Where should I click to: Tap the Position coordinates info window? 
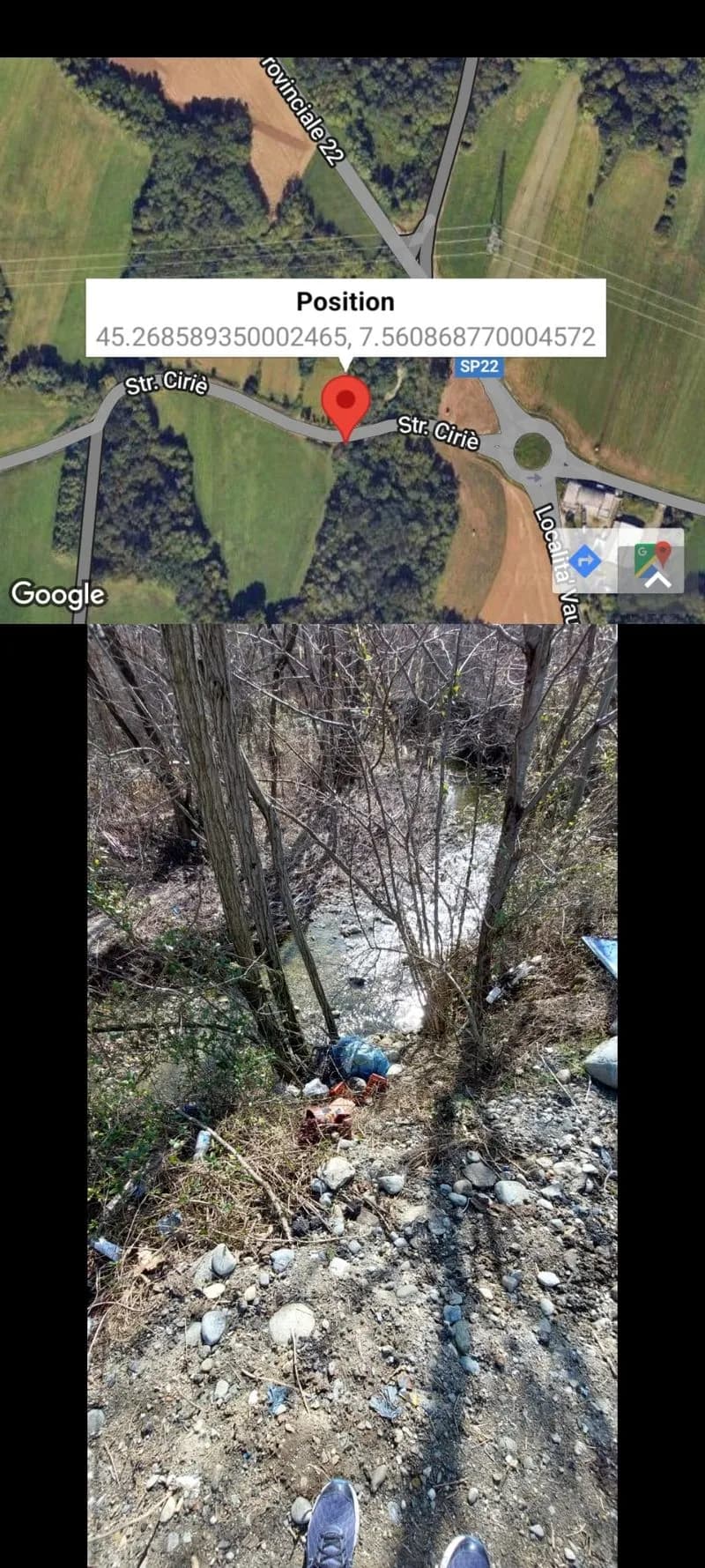(345, 318)
